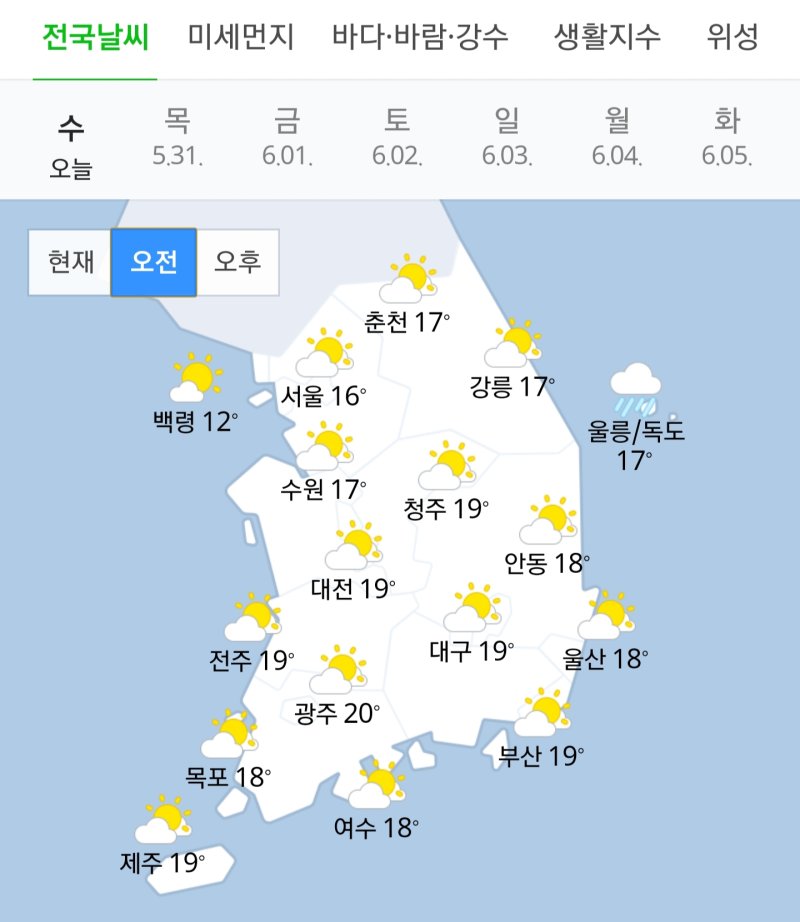Switch to the 미세먼지 tab
Screen dimensions: 800x922
pyautogui.click(x=240, y=38)
